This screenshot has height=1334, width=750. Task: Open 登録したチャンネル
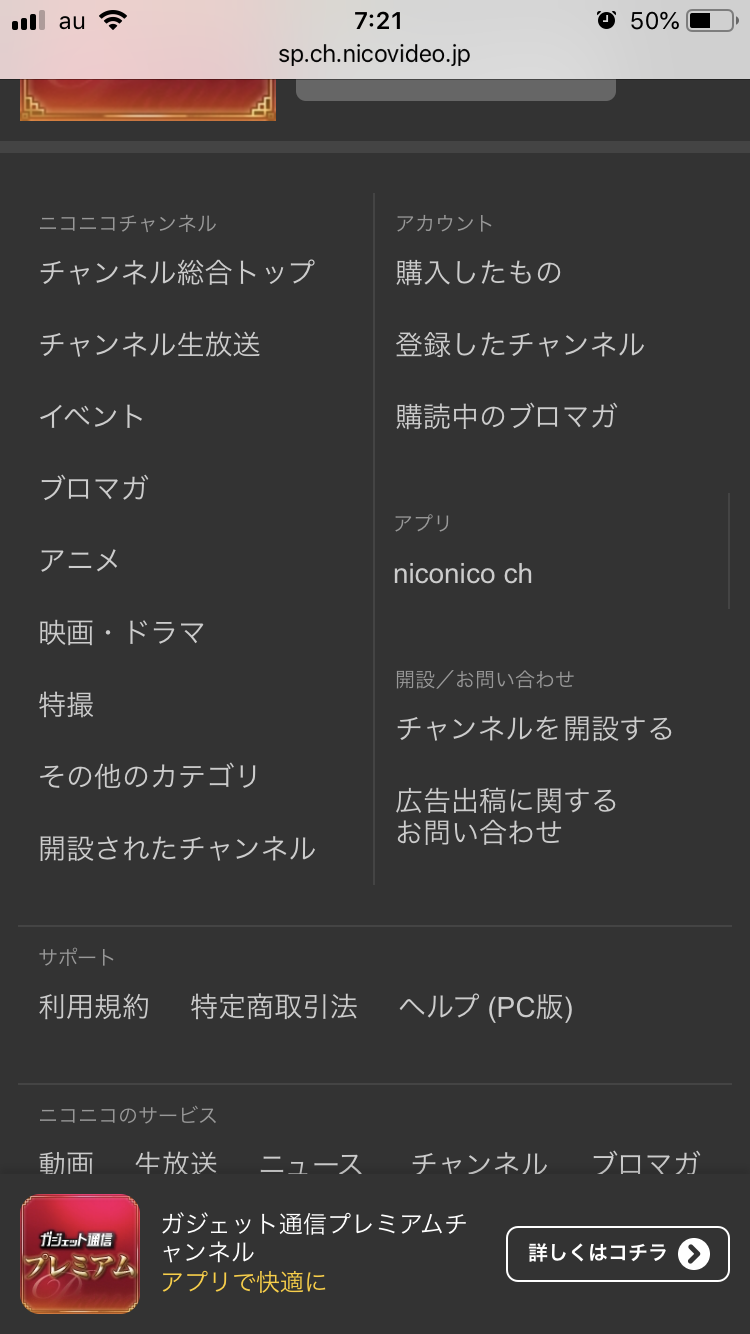(x=520, y=345)
